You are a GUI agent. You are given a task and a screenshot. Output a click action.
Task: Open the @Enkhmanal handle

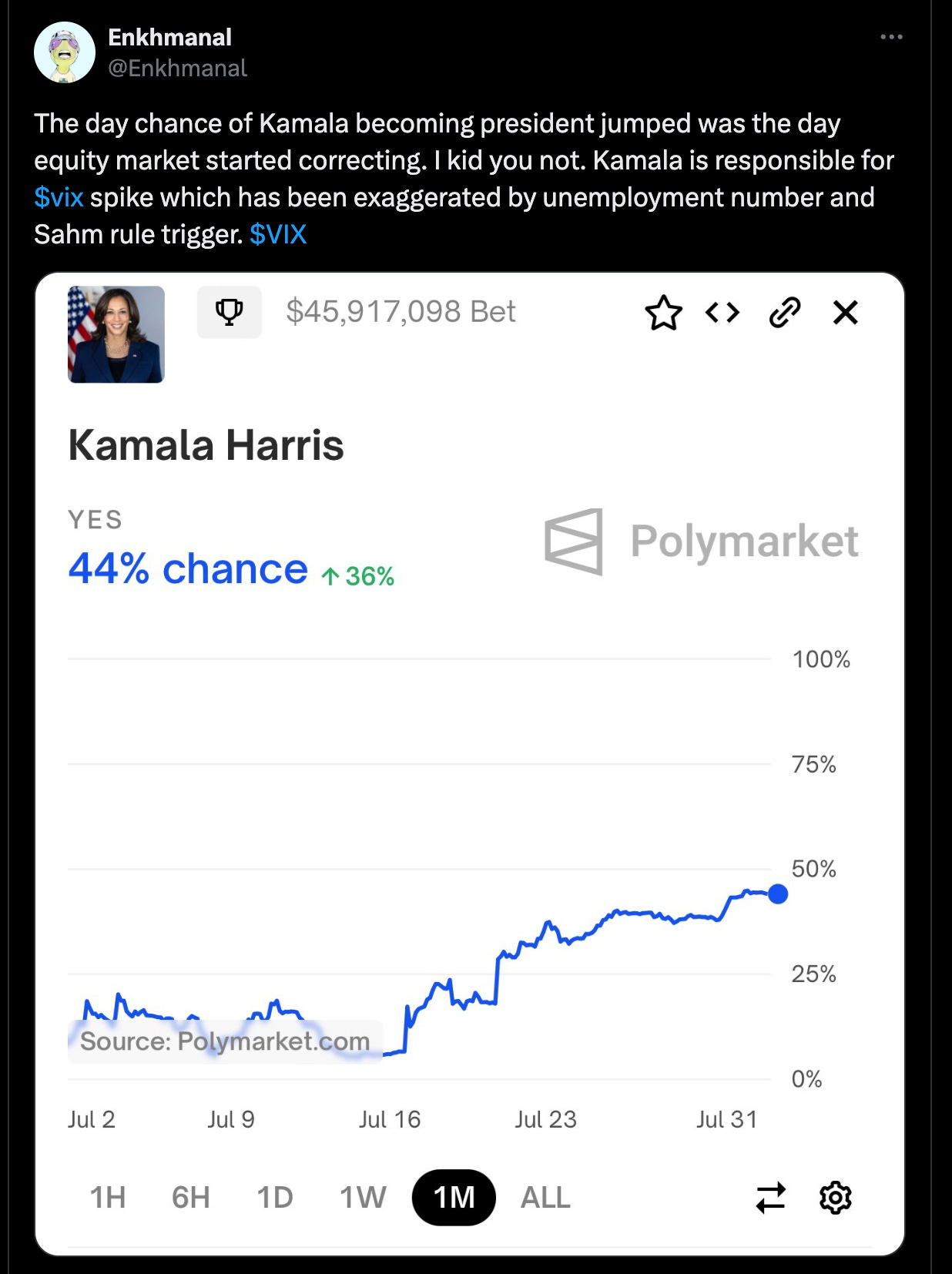[177, 69]
